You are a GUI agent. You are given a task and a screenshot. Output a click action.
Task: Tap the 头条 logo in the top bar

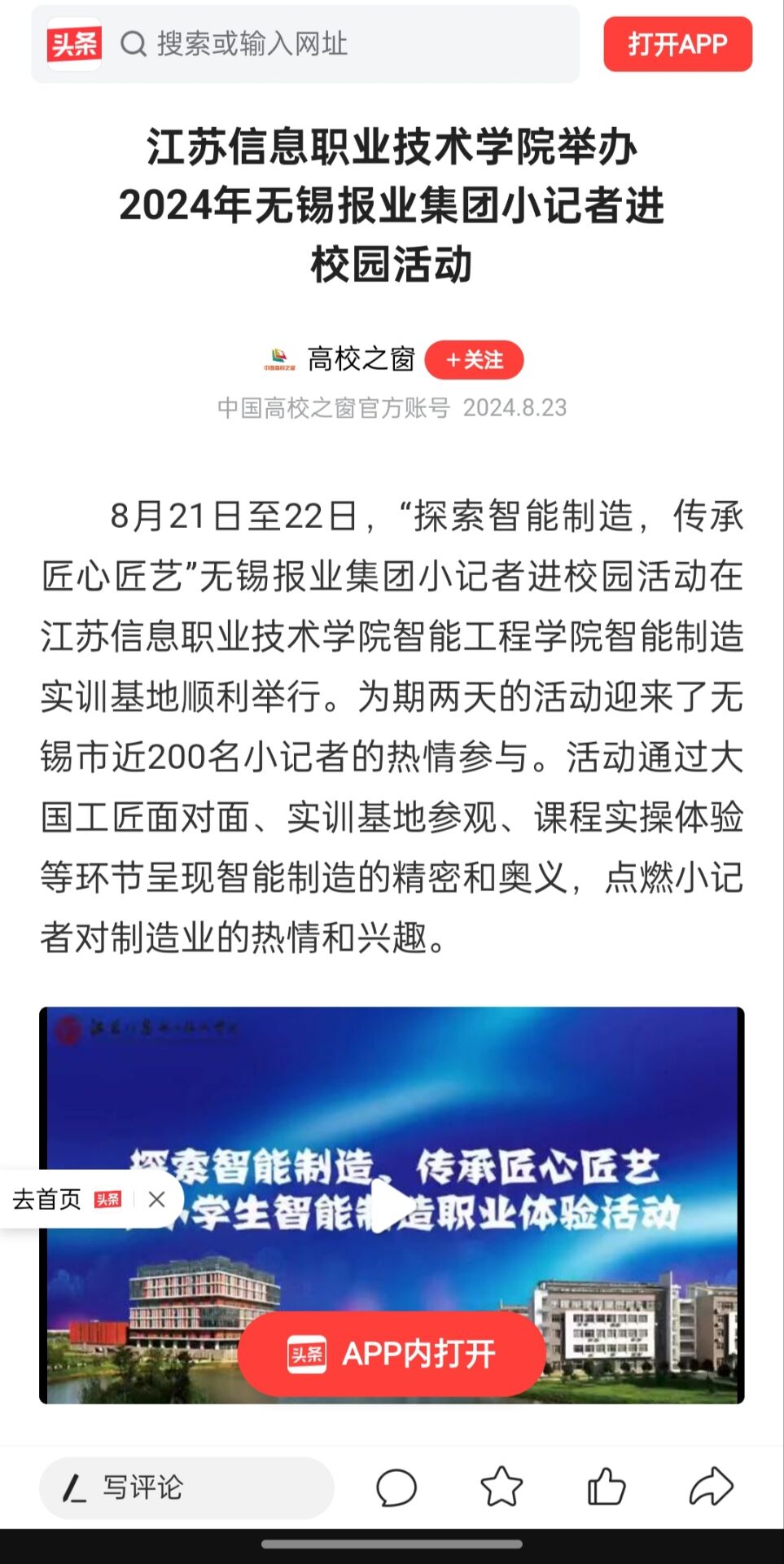tap(74, 44)
